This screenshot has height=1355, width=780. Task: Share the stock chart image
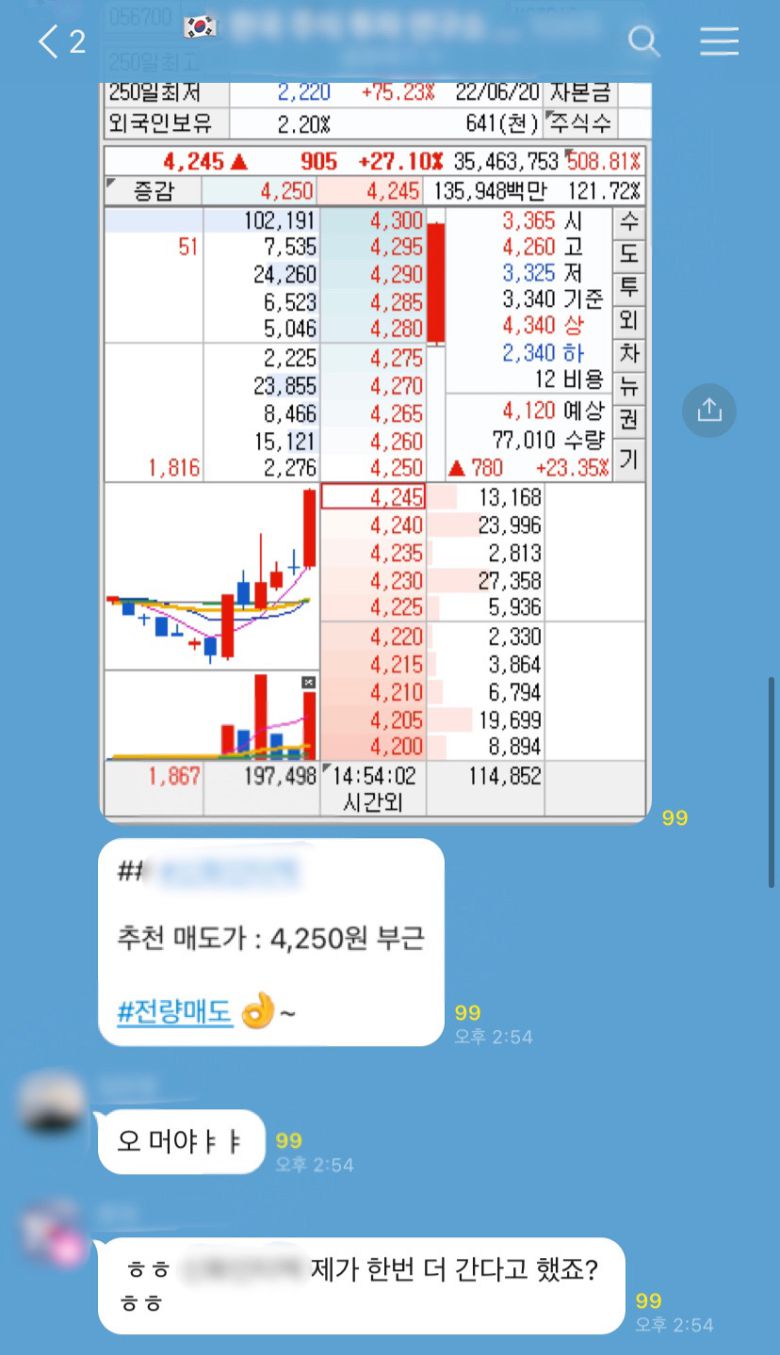pos(709,410)
